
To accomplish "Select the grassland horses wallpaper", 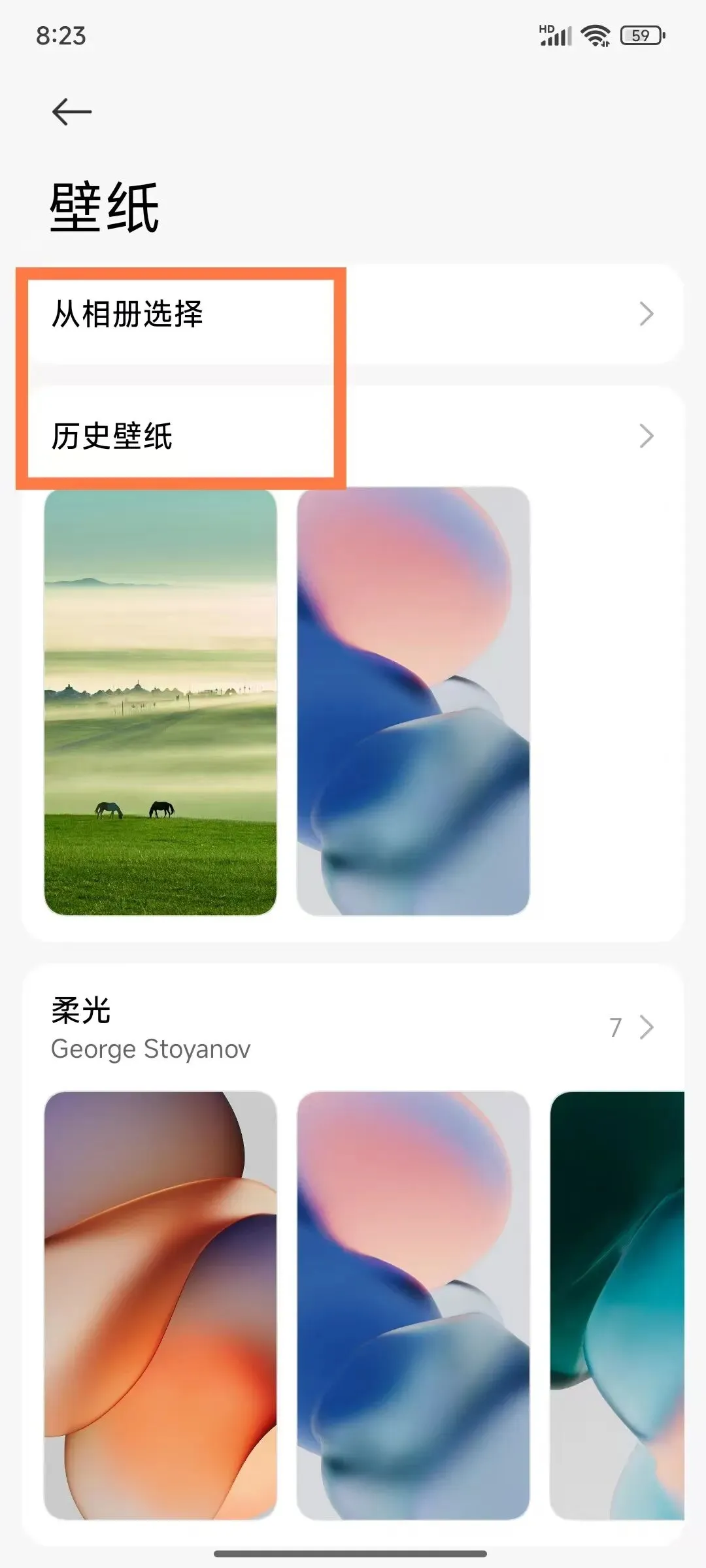I will (x=160, y=702).
